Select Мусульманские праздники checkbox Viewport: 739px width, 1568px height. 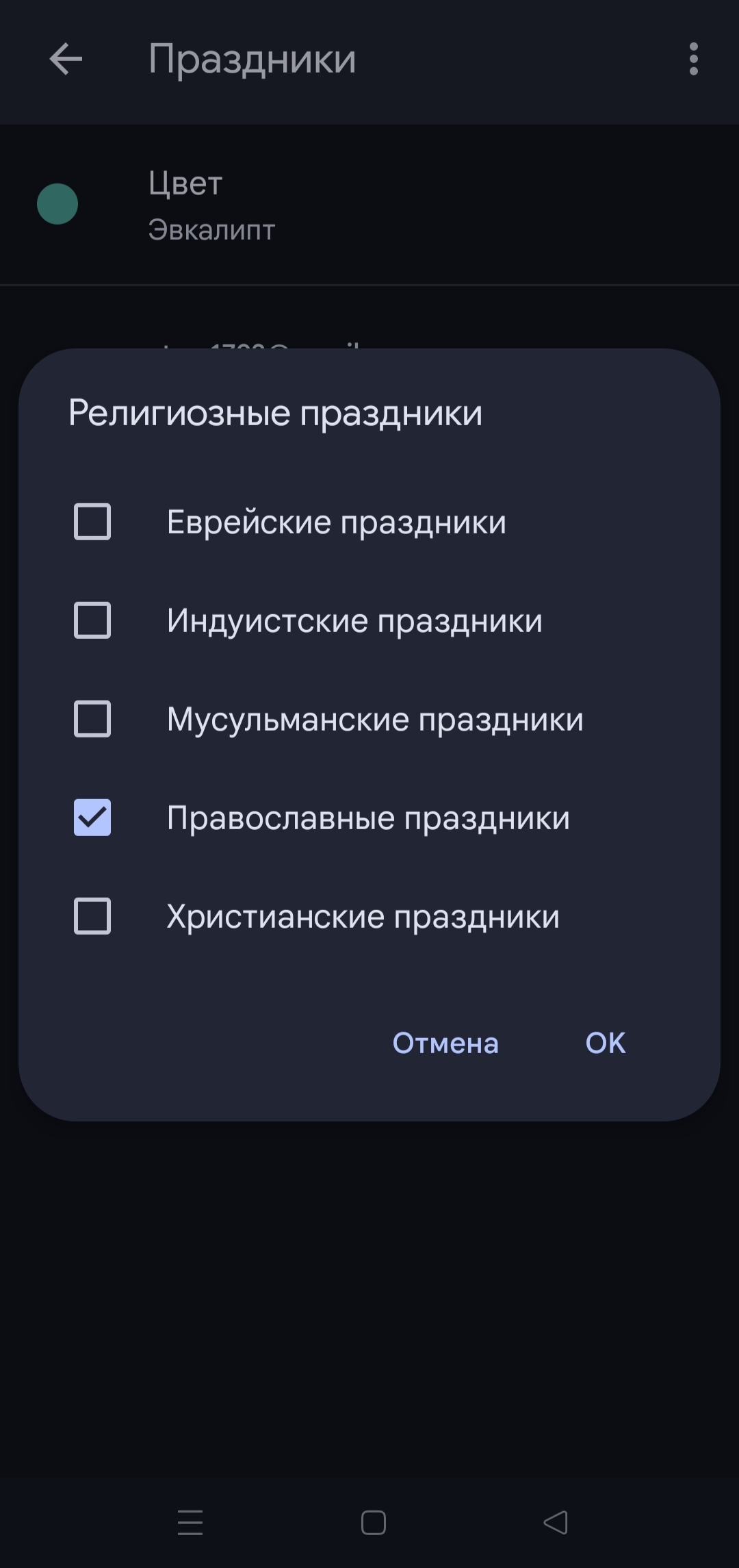[x=92, y=719]
